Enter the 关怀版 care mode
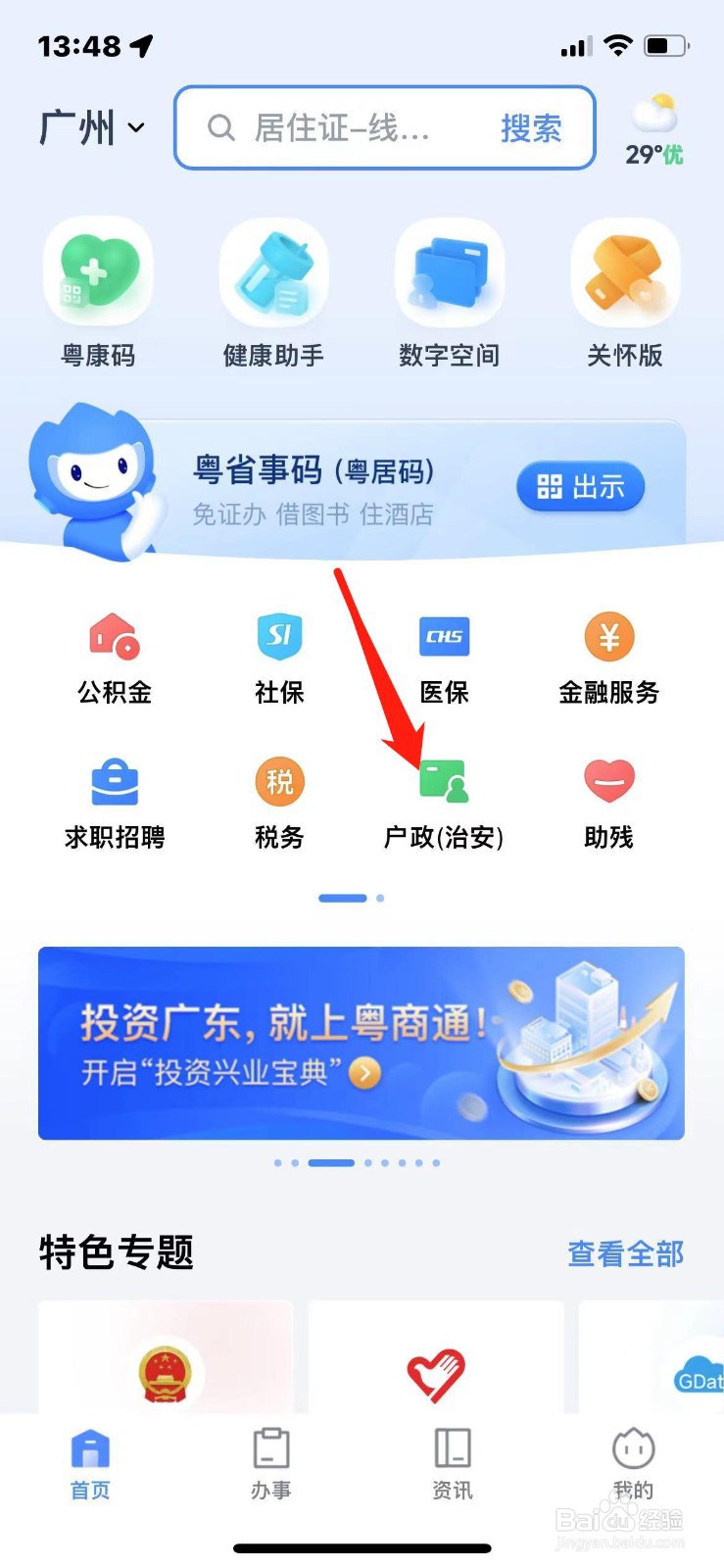 pyautogui.click(x=624, y=289)
